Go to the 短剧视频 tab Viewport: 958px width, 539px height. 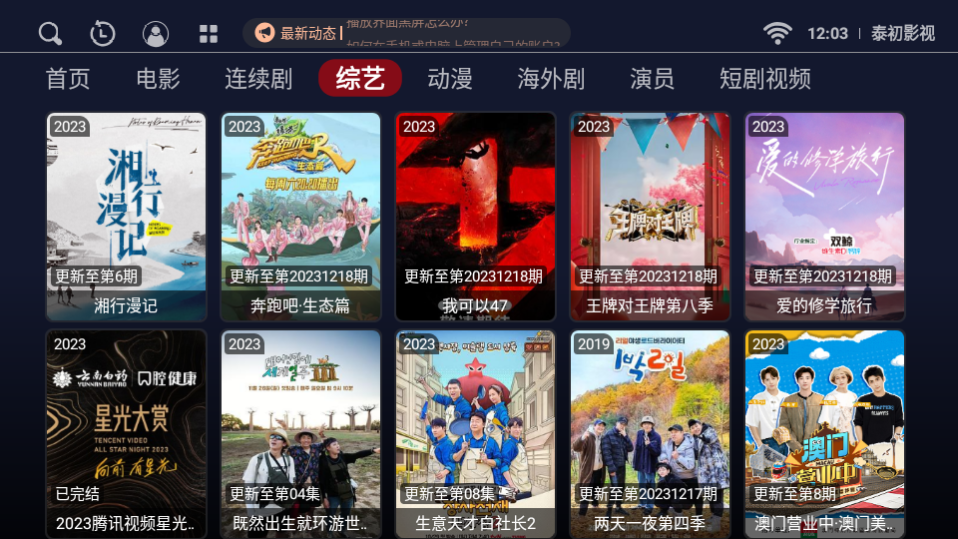(x=765, y=79)
